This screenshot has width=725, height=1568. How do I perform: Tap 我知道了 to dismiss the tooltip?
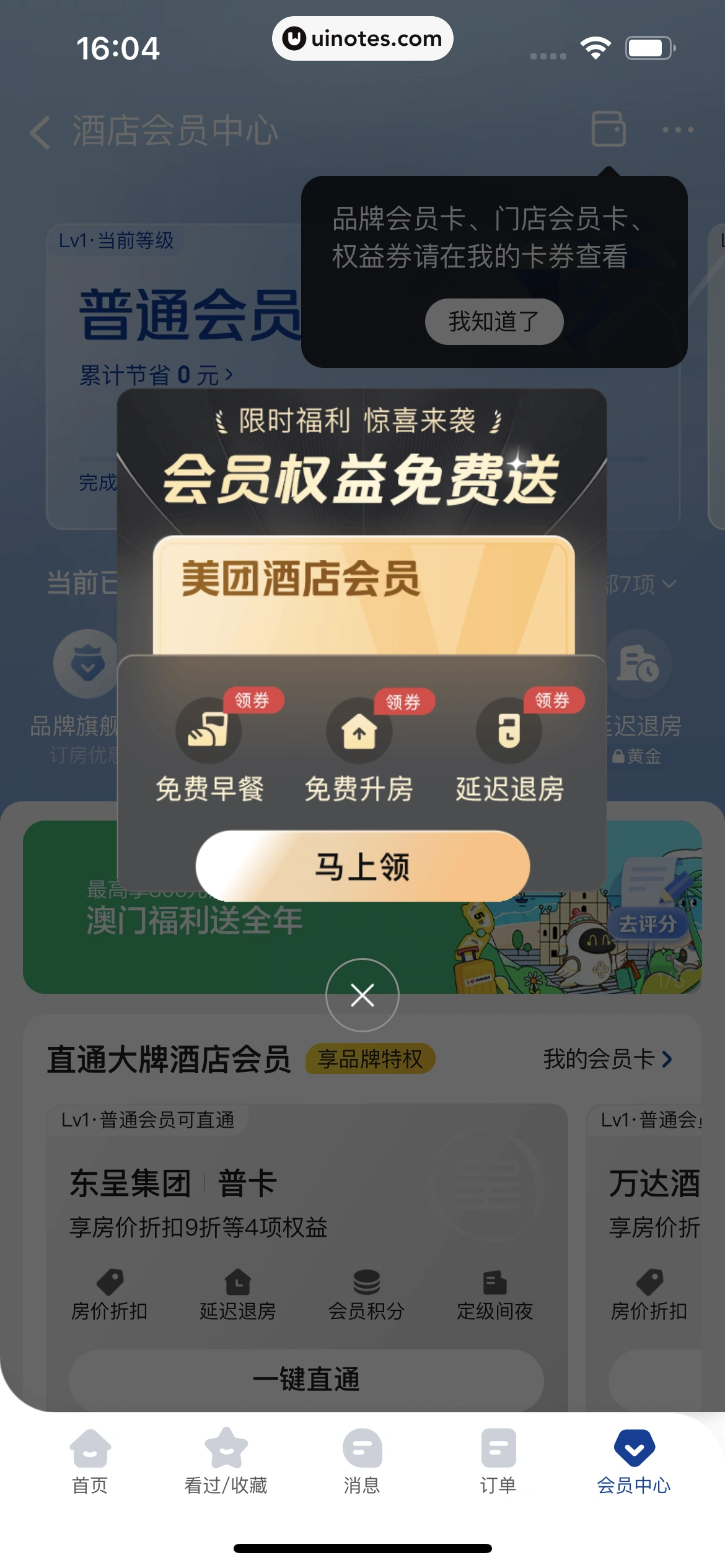pyautogui.click(x=494, y=321)
